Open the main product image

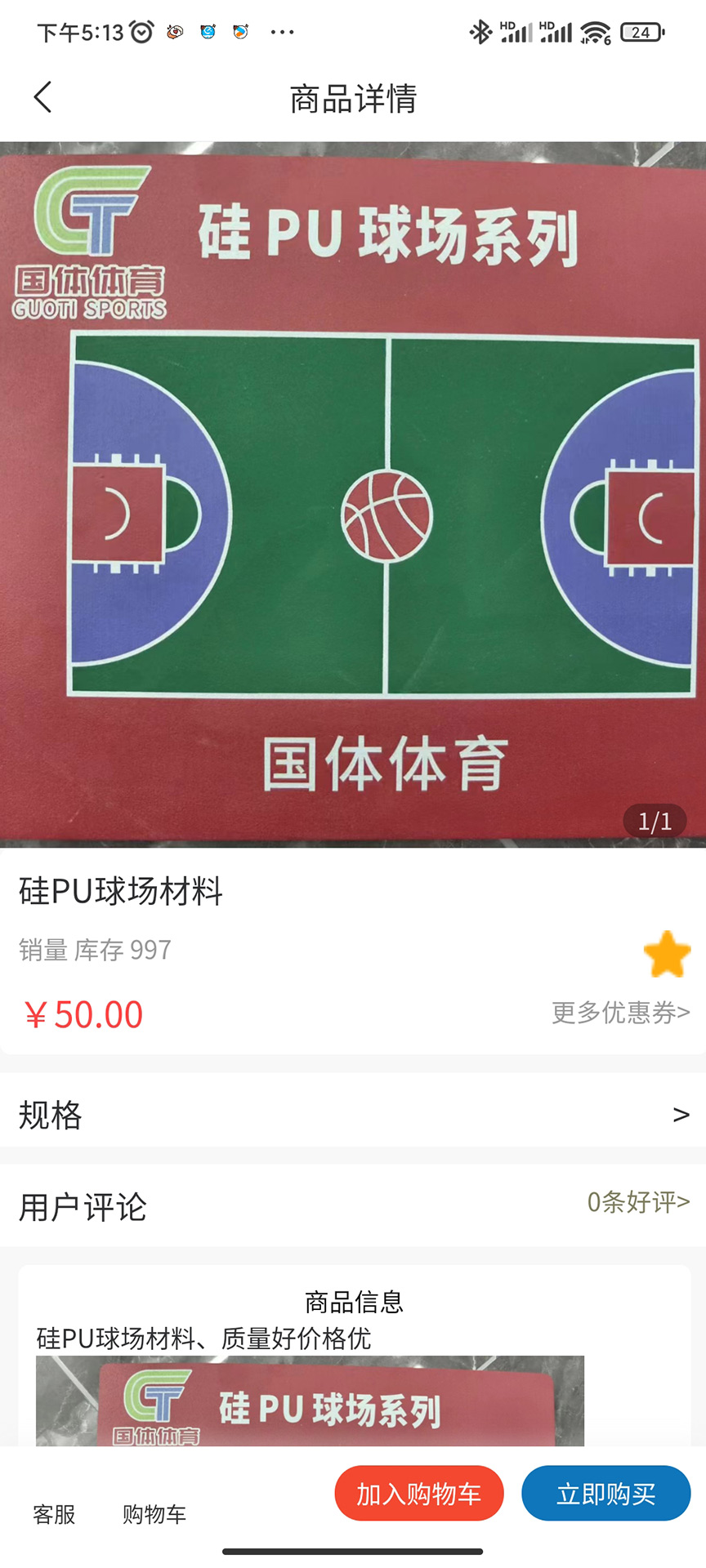tap(353, 495)
